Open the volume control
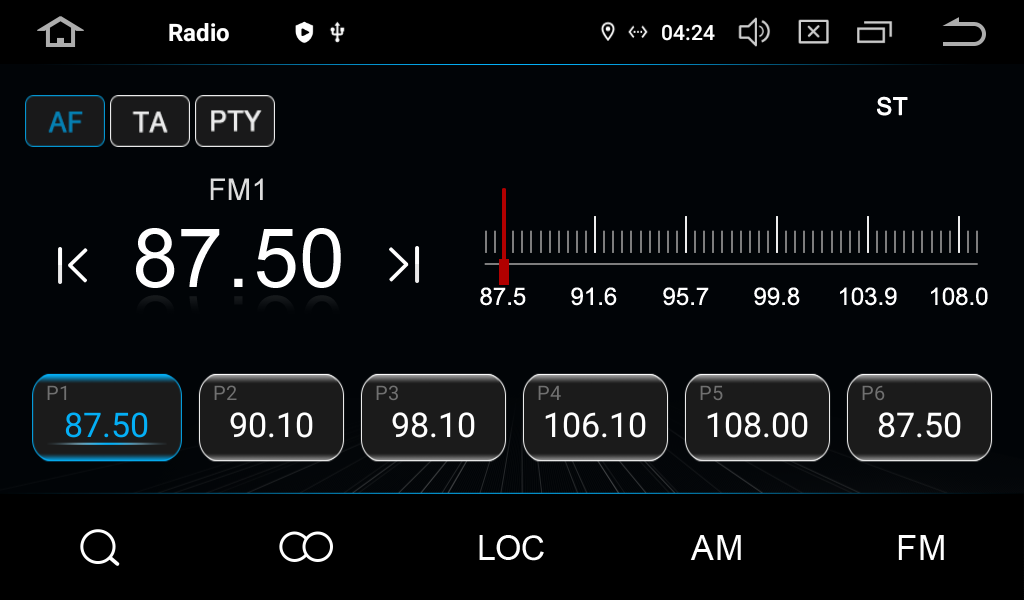 (753, 33)
